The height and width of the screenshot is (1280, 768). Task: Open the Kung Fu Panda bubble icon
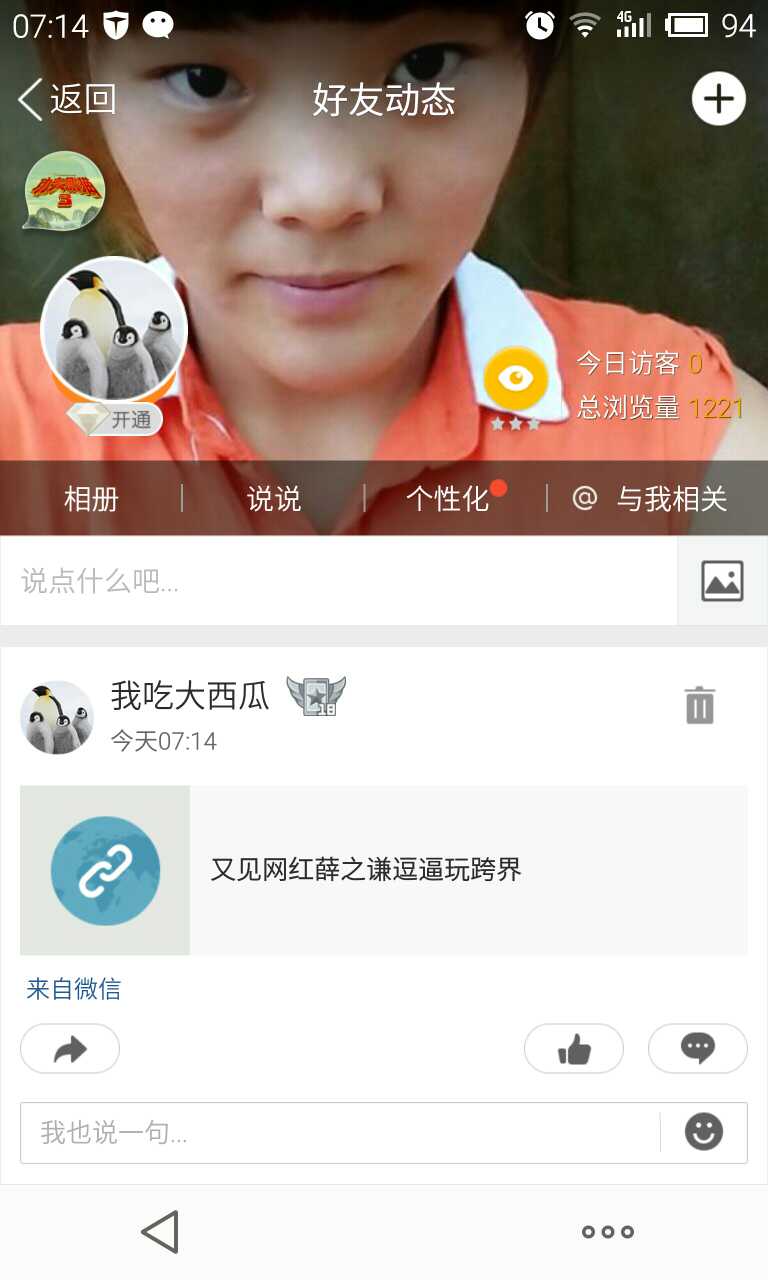point(64,190)
